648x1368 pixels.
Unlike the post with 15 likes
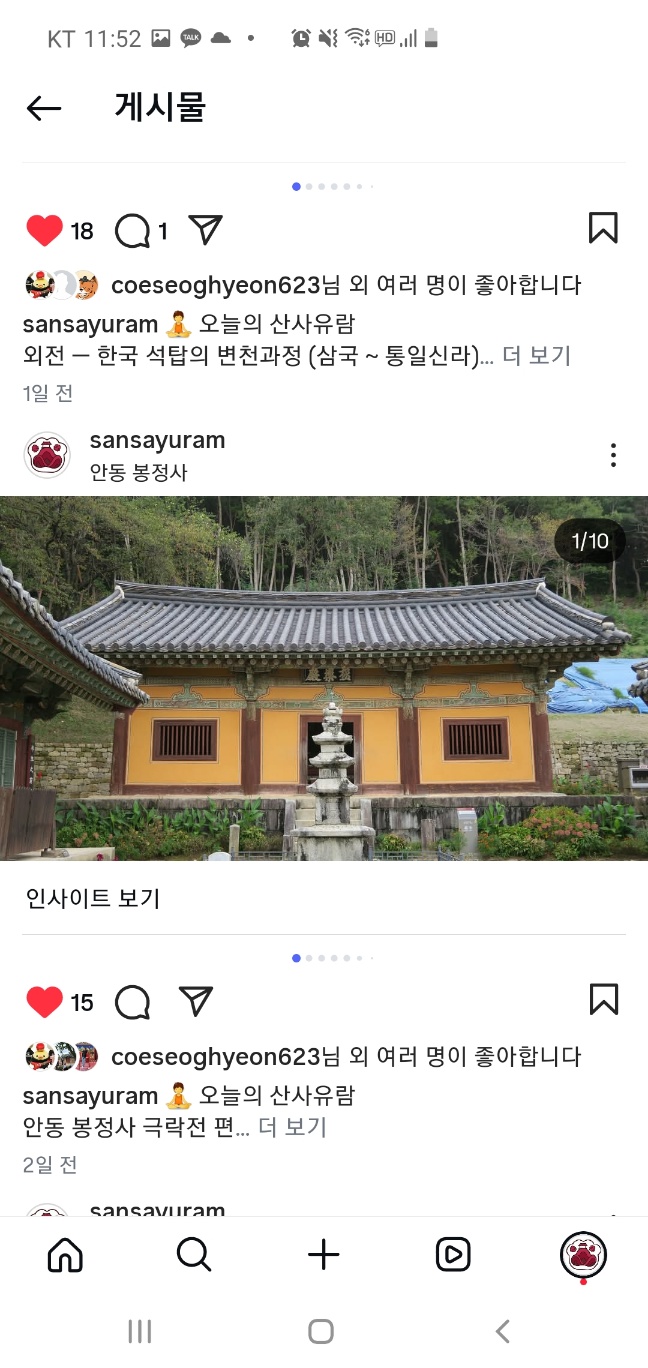[x=44, y=1002]
